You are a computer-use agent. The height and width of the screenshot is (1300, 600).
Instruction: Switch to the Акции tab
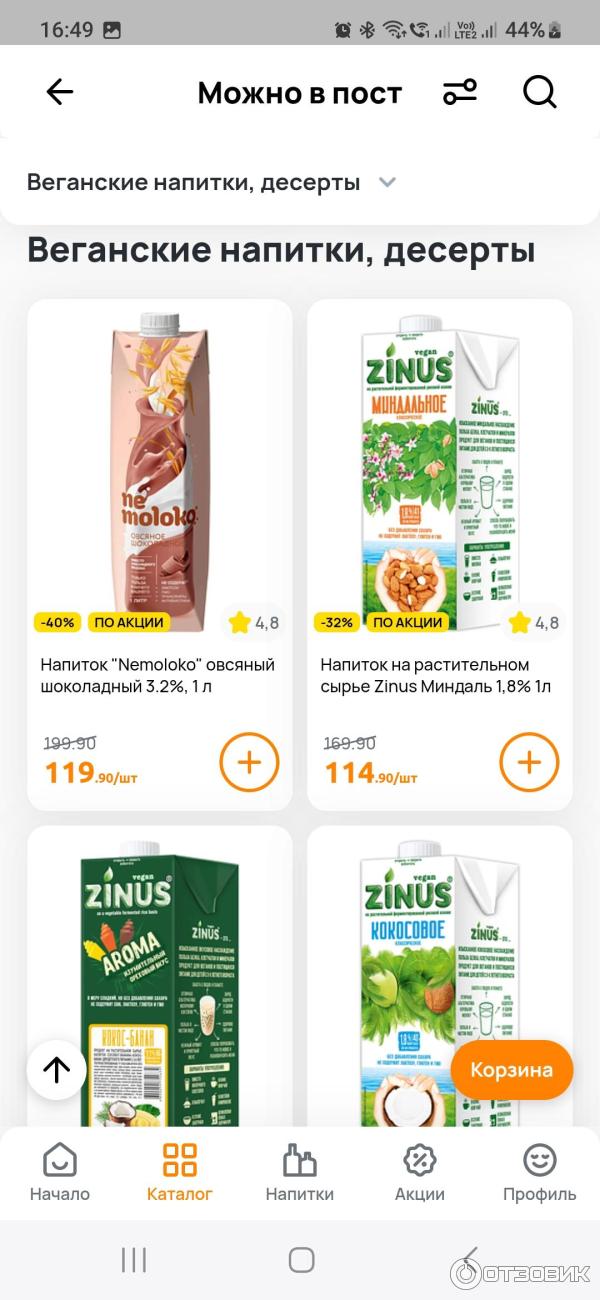click(x=420, y=1174)
